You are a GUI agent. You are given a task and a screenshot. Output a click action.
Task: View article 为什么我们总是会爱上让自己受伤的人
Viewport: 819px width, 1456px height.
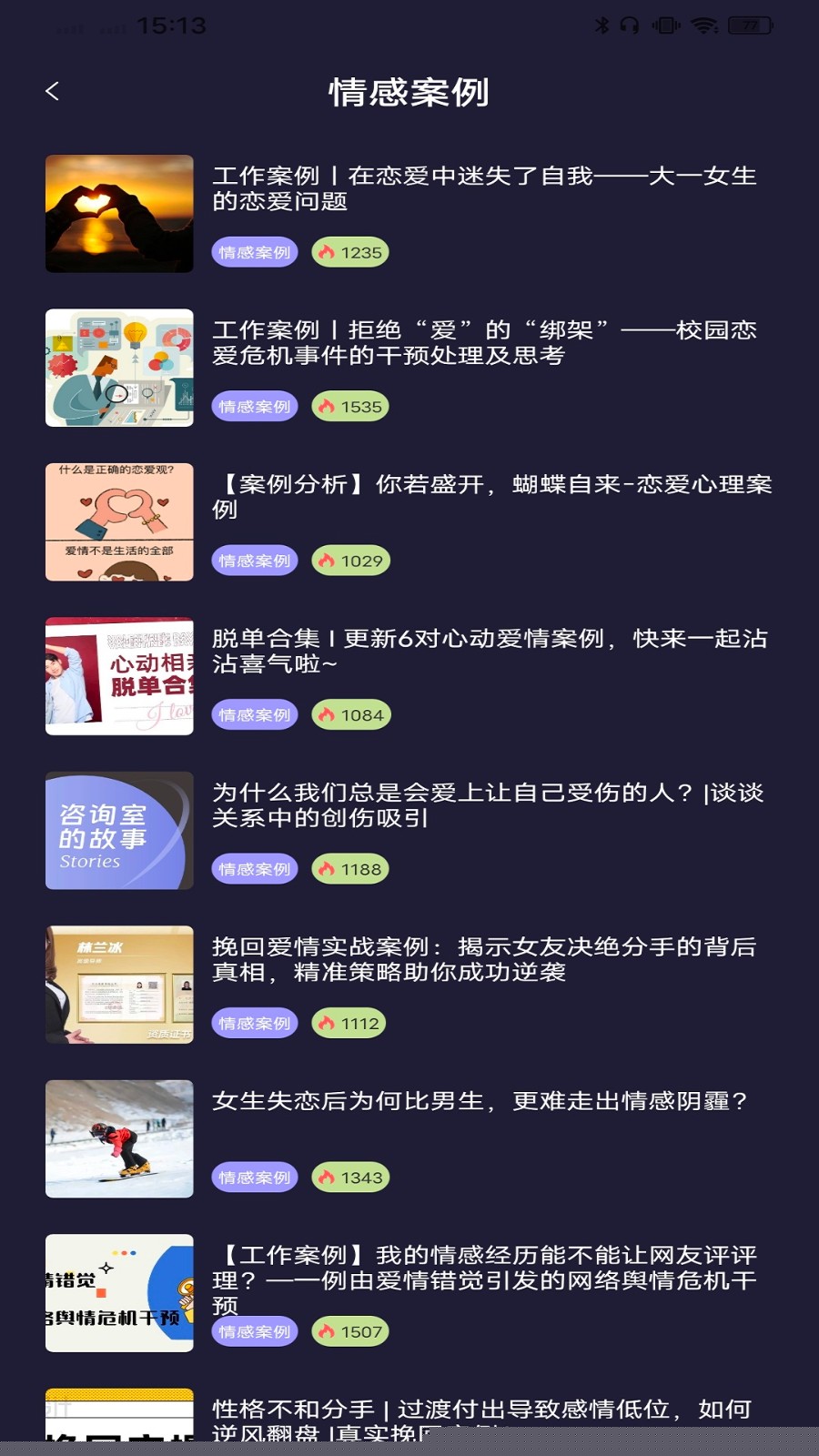(x=488, y=805)
